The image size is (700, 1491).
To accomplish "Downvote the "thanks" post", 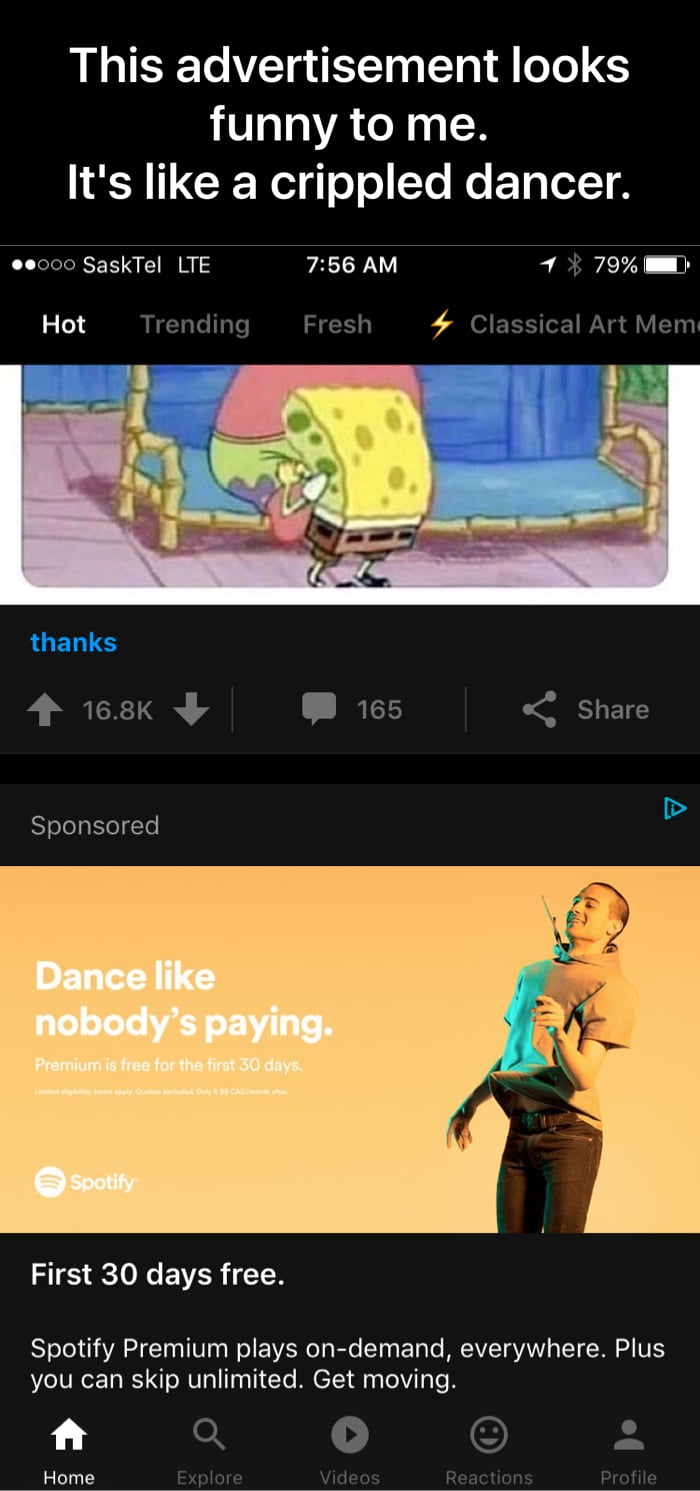I will click(x=191, y=709).
